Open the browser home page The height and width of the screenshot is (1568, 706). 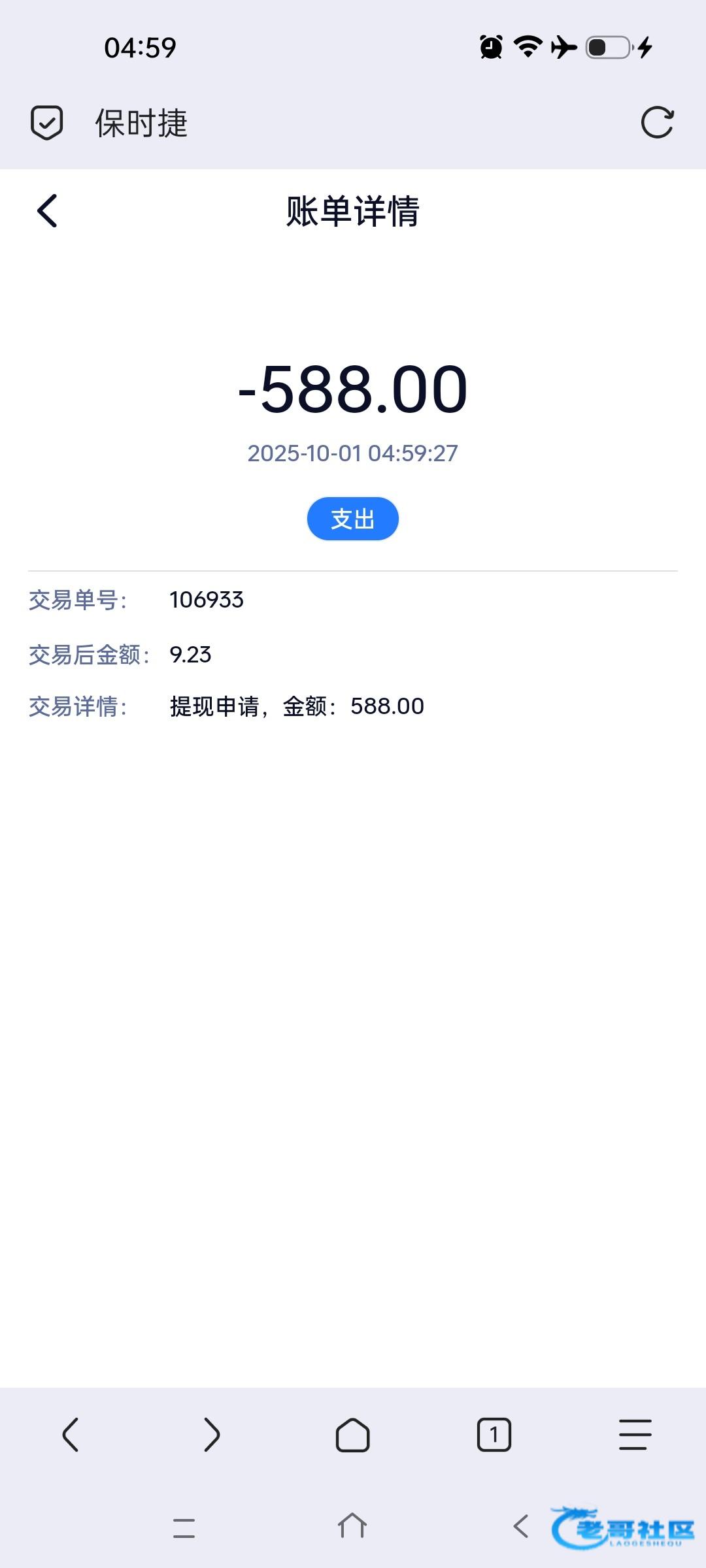352,1435
